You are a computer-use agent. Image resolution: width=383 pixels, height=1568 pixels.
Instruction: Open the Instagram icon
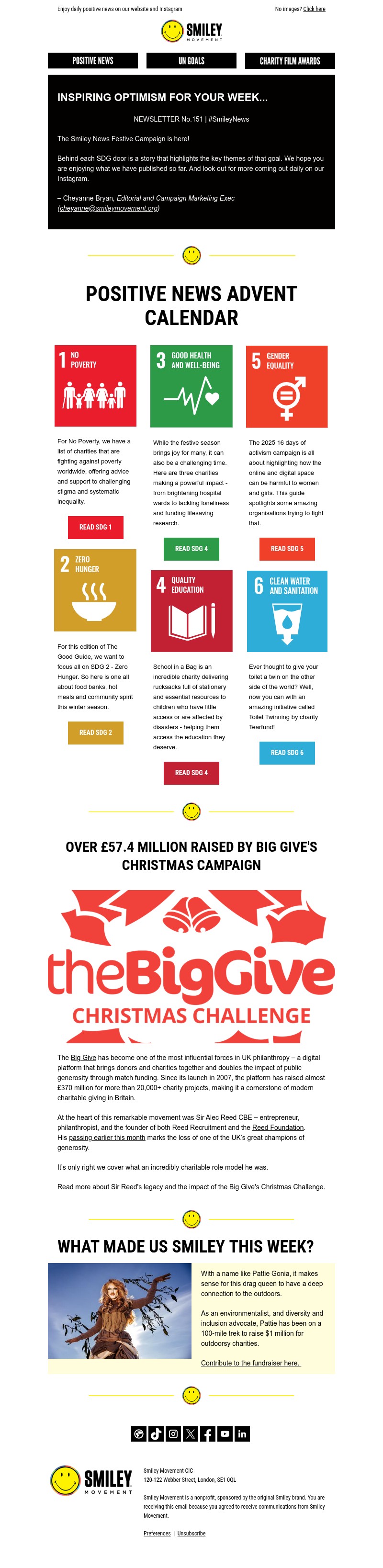point(173,1433)
